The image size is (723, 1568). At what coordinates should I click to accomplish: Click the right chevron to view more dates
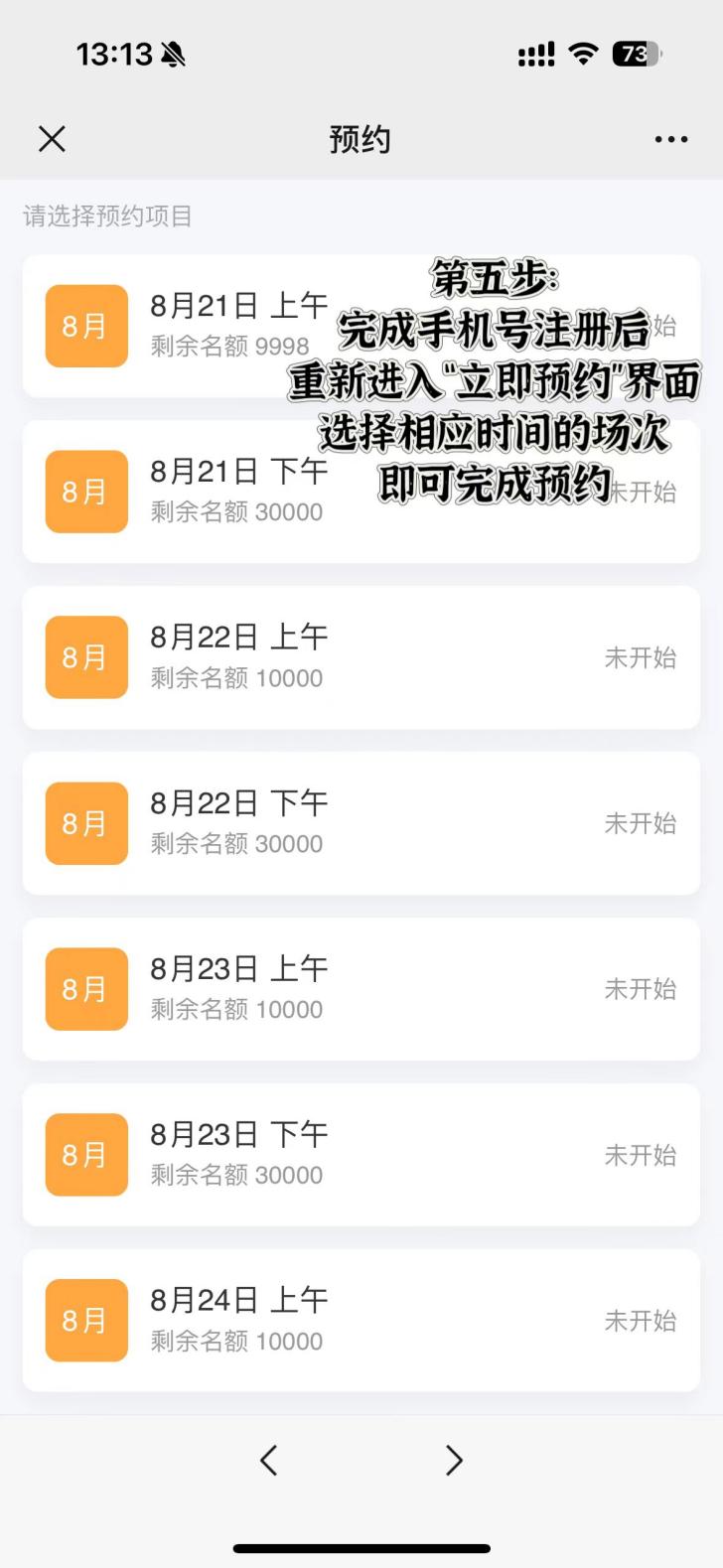pos(454,1460)
